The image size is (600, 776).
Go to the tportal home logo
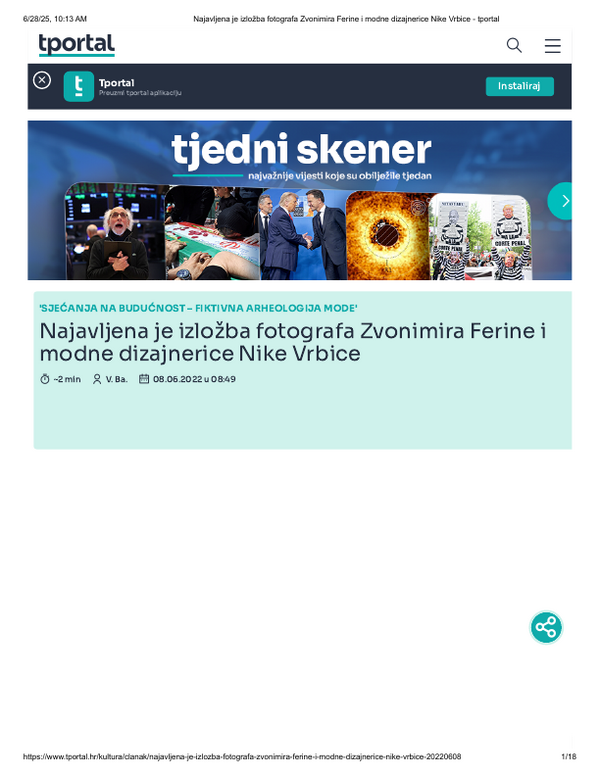click(76, 44)
